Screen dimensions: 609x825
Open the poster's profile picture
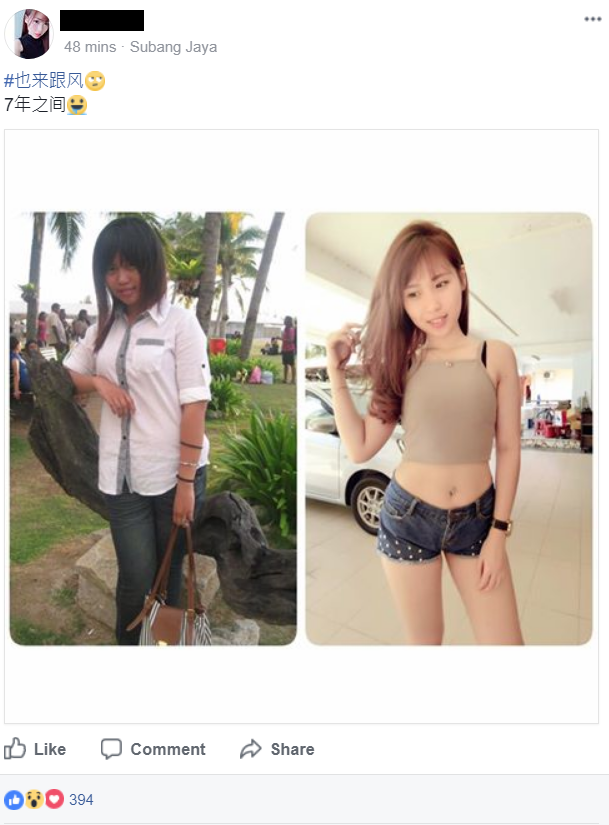(29, 33)
